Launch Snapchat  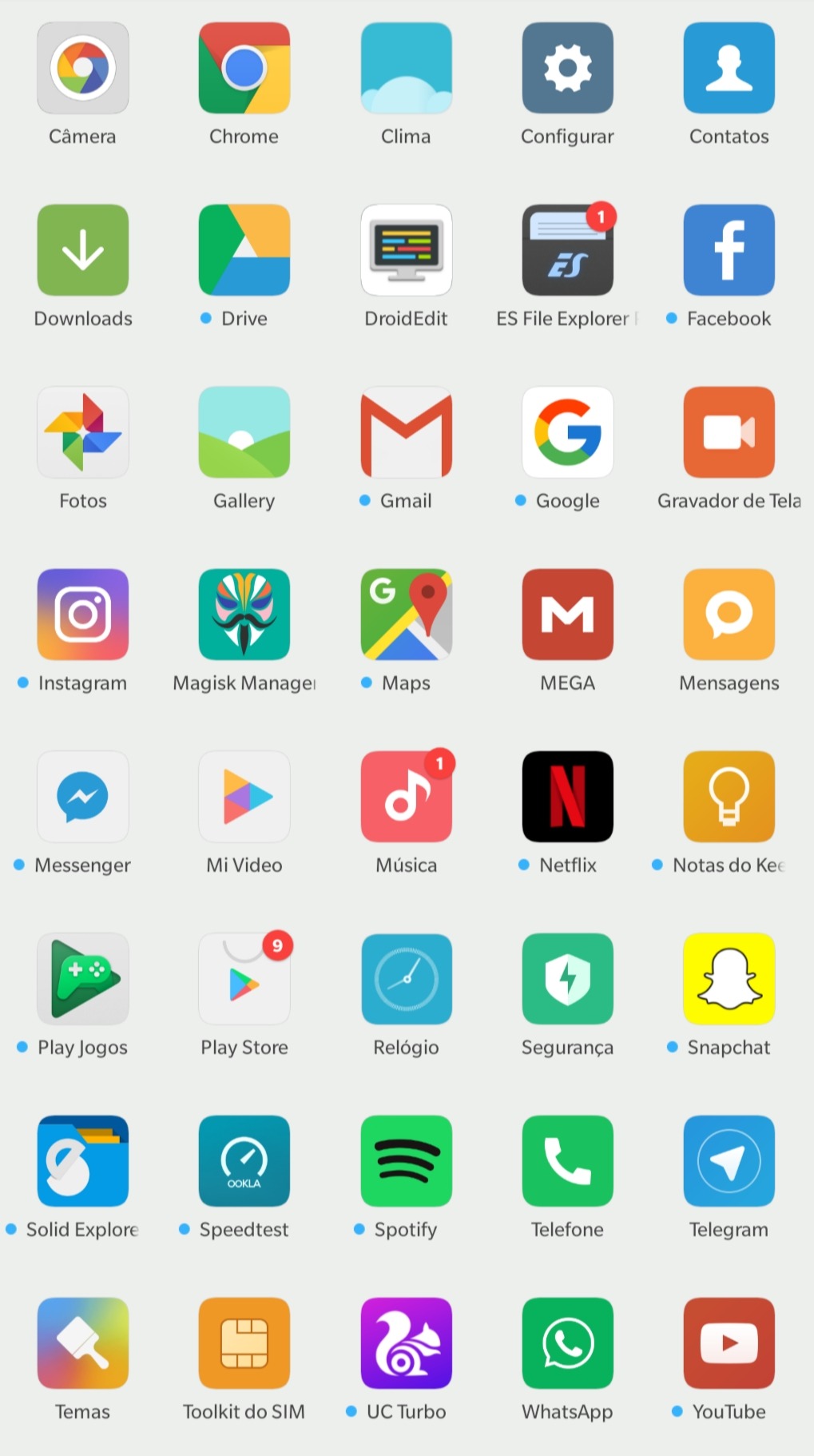(729, 979)
